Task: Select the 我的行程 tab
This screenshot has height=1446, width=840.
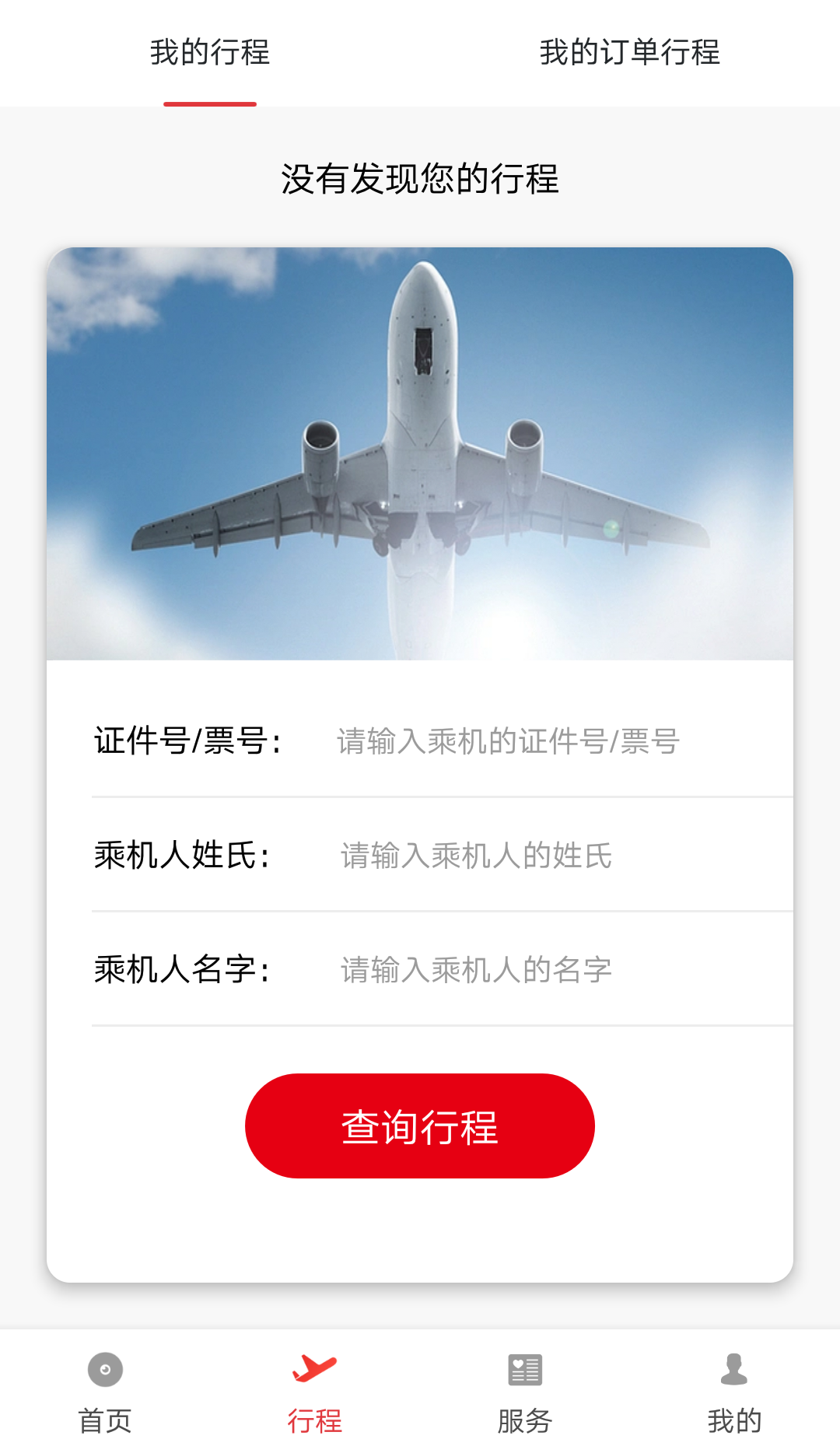Action: (210, 53)
